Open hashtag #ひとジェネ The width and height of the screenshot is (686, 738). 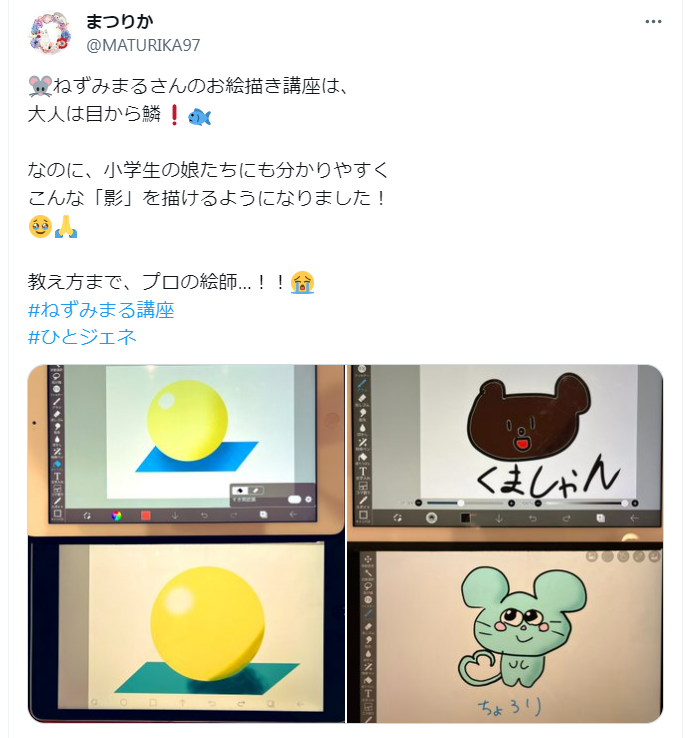(x=83, y=337)
